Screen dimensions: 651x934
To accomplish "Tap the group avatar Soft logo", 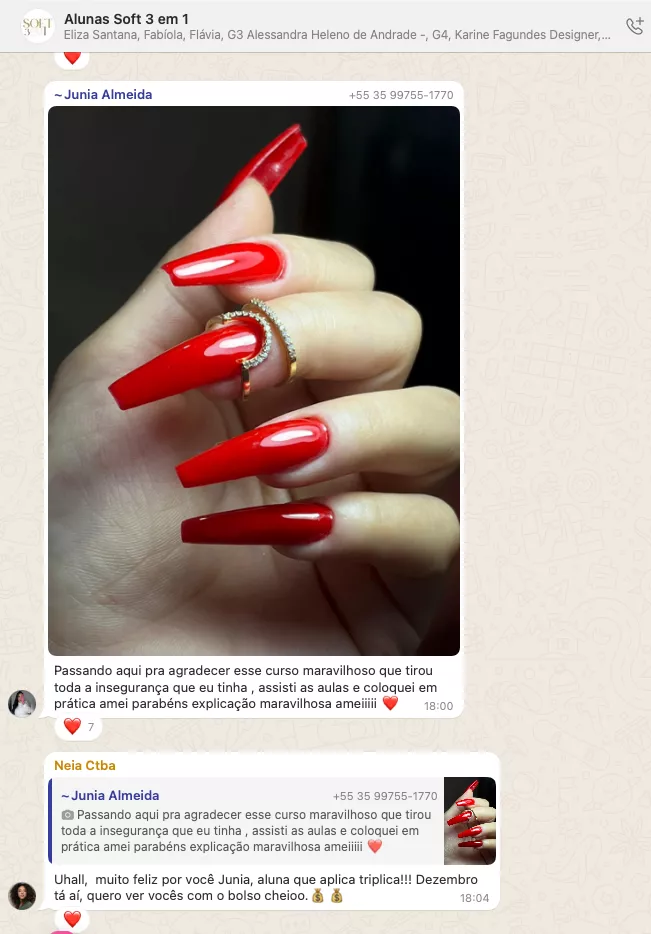I will pos(37,26).
